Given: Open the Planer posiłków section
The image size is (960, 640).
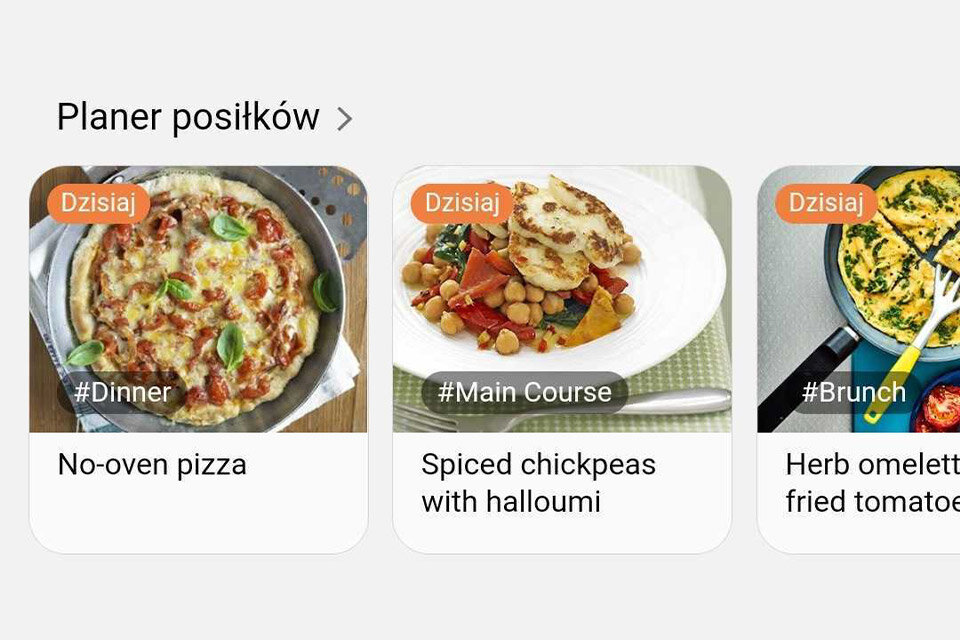Looking at the screenshot, I should (x=205, y=118).
